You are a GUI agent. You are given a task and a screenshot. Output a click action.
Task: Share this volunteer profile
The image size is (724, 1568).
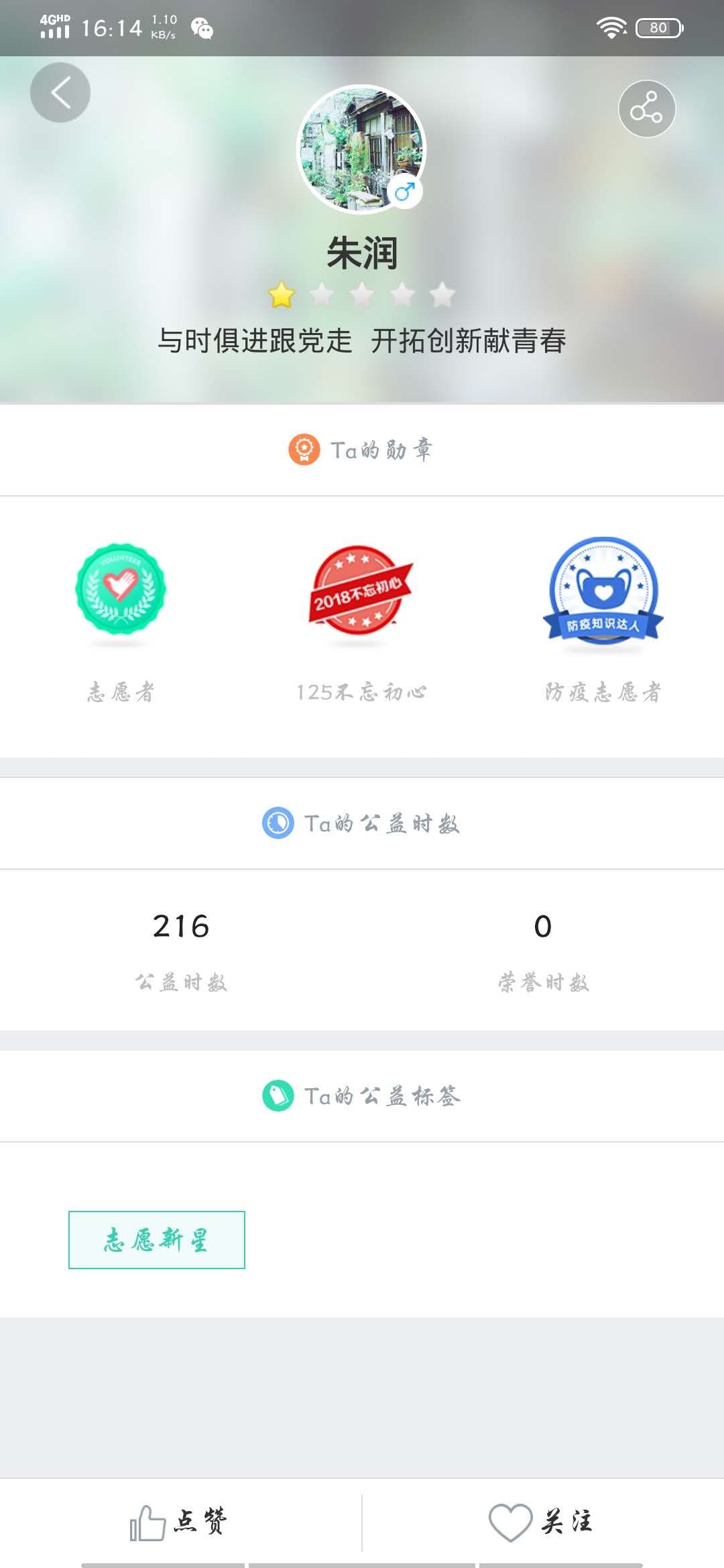[x=646, y=109]
